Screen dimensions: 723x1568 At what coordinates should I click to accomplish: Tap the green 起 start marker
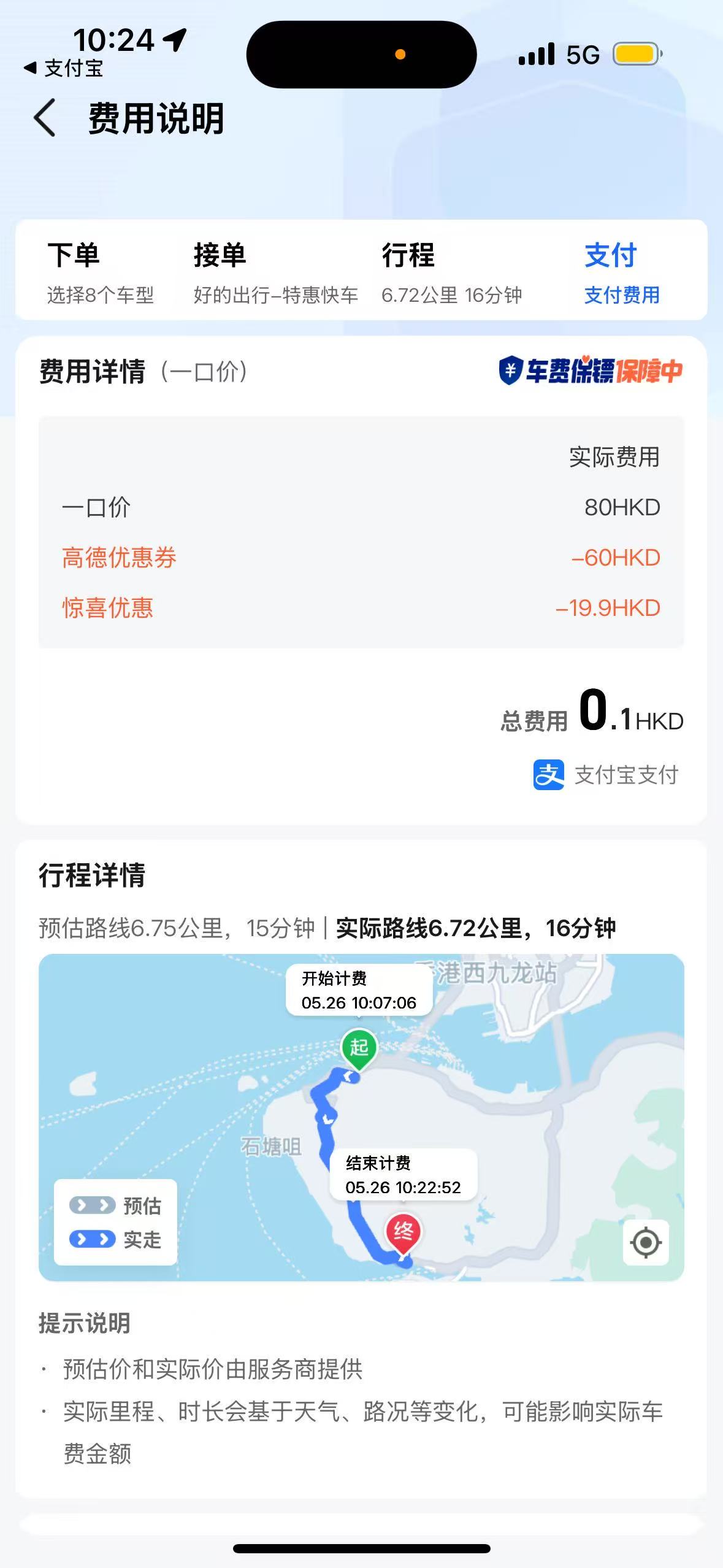click(x=359, y=1047)
